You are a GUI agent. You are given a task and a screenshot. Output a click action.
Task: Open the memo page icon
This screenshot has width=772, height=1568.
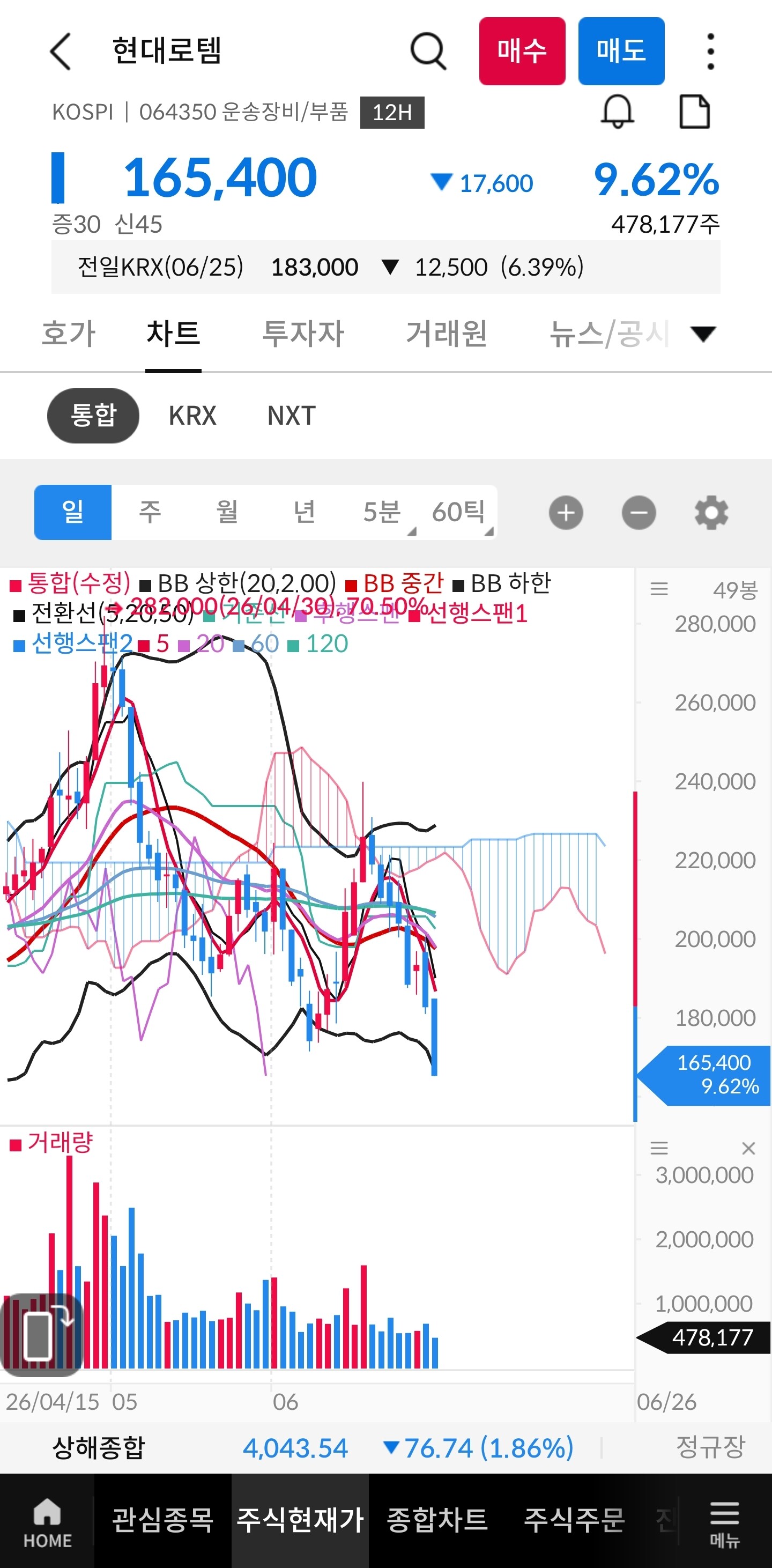[694, 112]
